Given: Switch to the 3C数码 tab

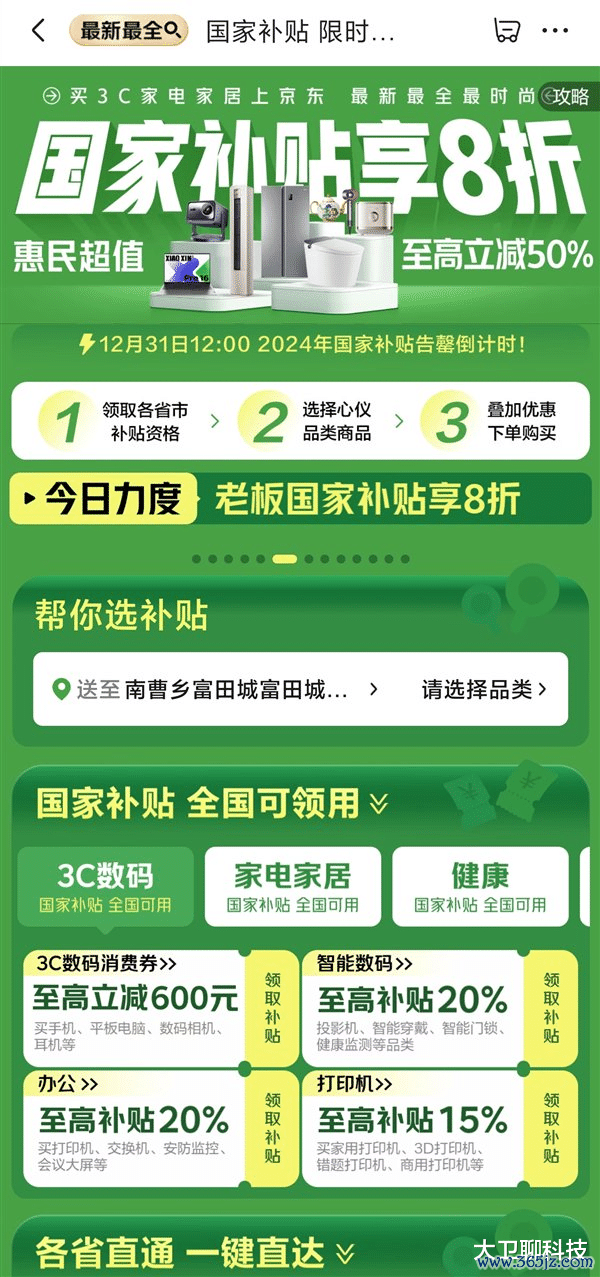Looking at the screenshot, I should 106,887.
